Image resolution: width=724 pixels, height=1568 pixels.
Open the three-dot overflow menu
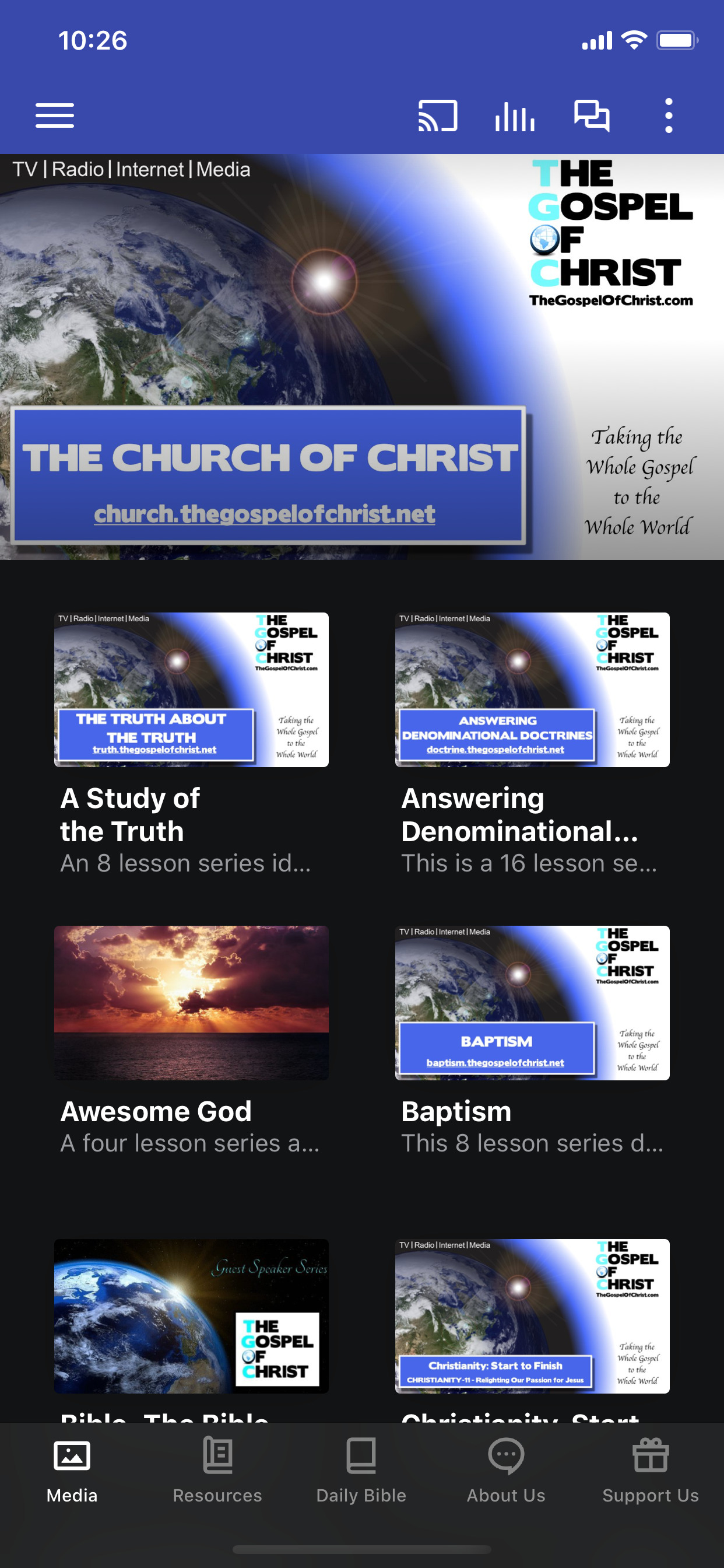point(669,116)
